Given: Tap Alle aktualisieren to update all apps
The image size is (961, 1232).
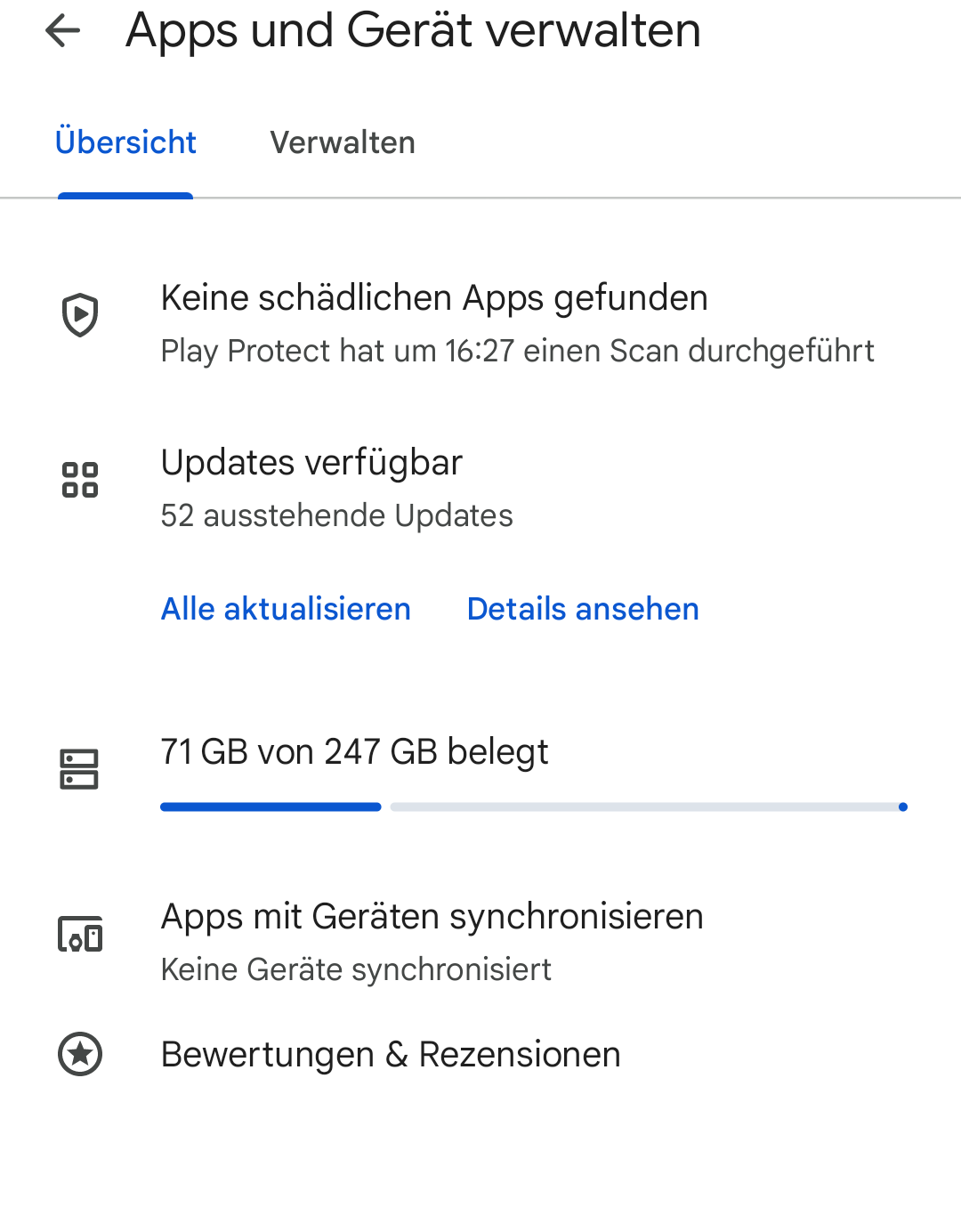Looking at the screenshot, I should 286,609.
